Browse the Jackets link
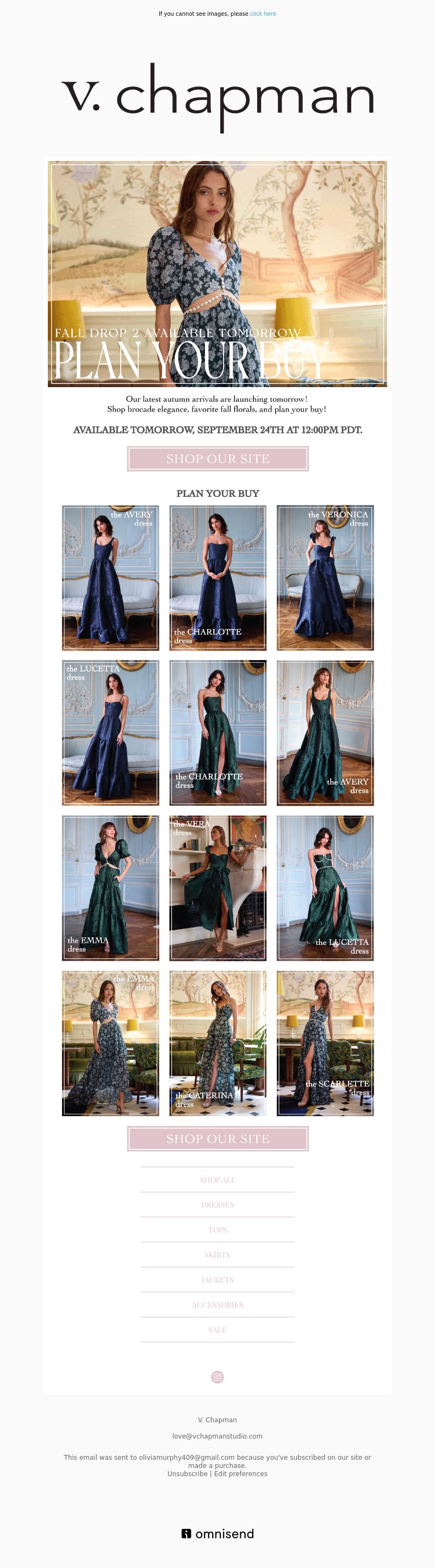 click(x=217, y=1279)
